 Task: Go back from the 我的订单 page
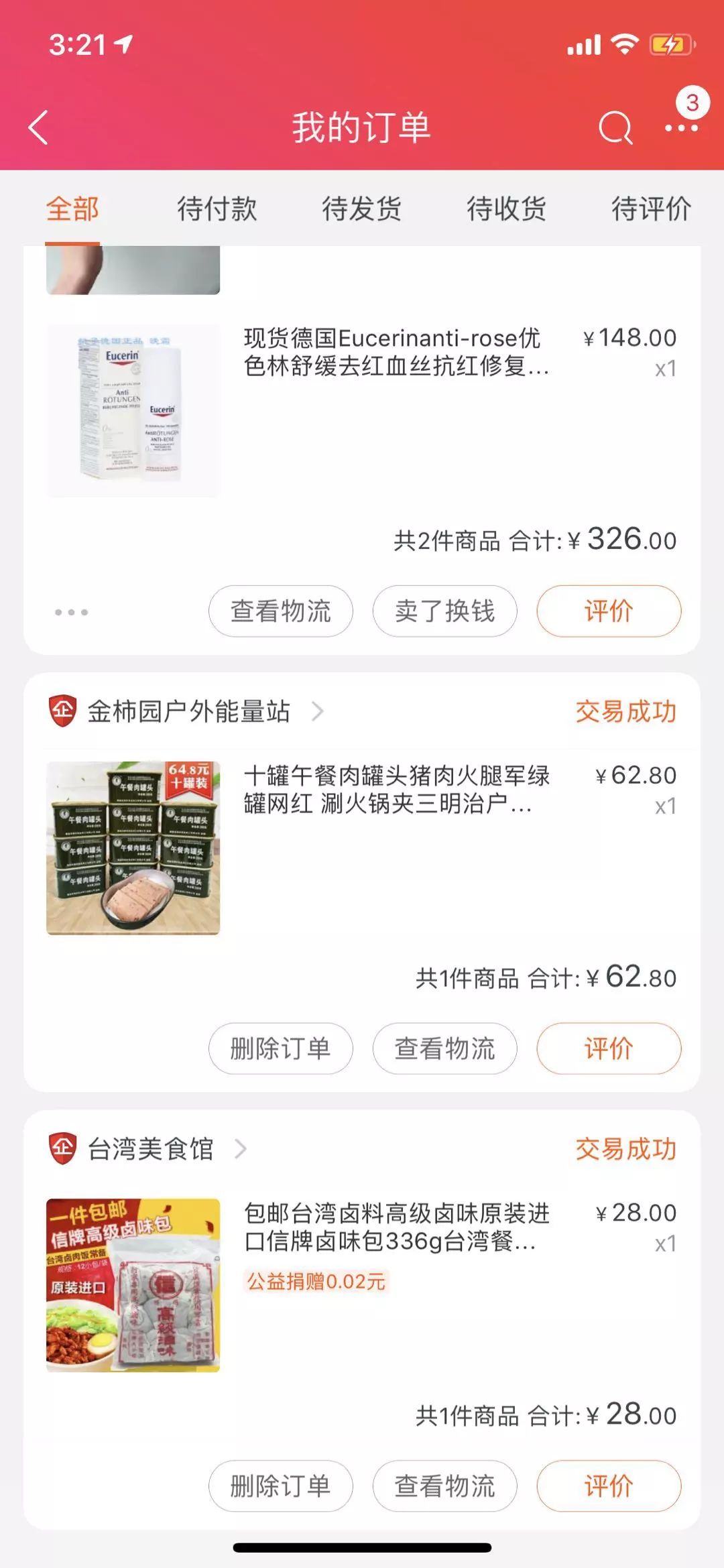coord(39,127)
